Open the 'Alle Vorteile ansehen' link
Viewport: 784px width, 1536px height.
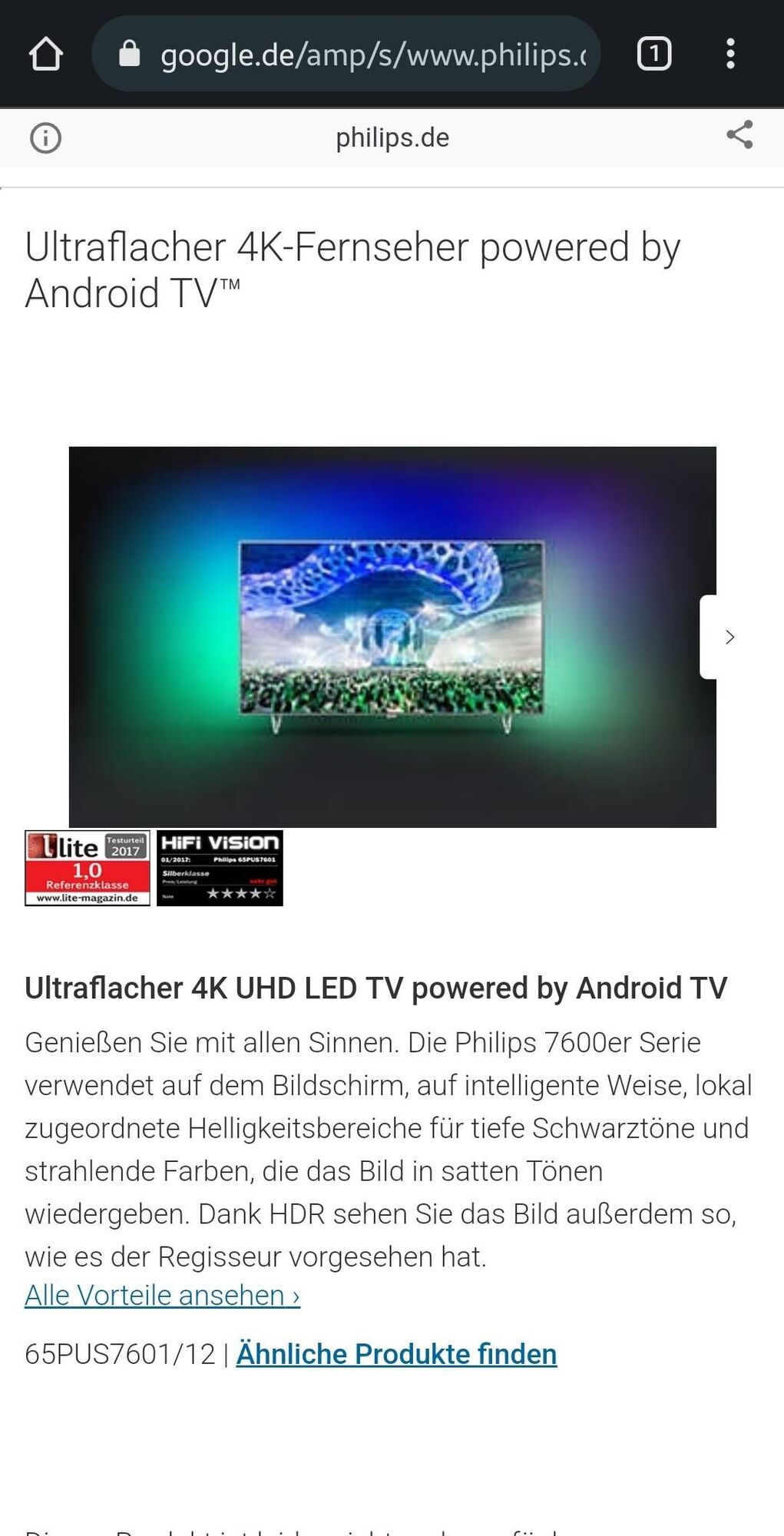point(162,1296)
